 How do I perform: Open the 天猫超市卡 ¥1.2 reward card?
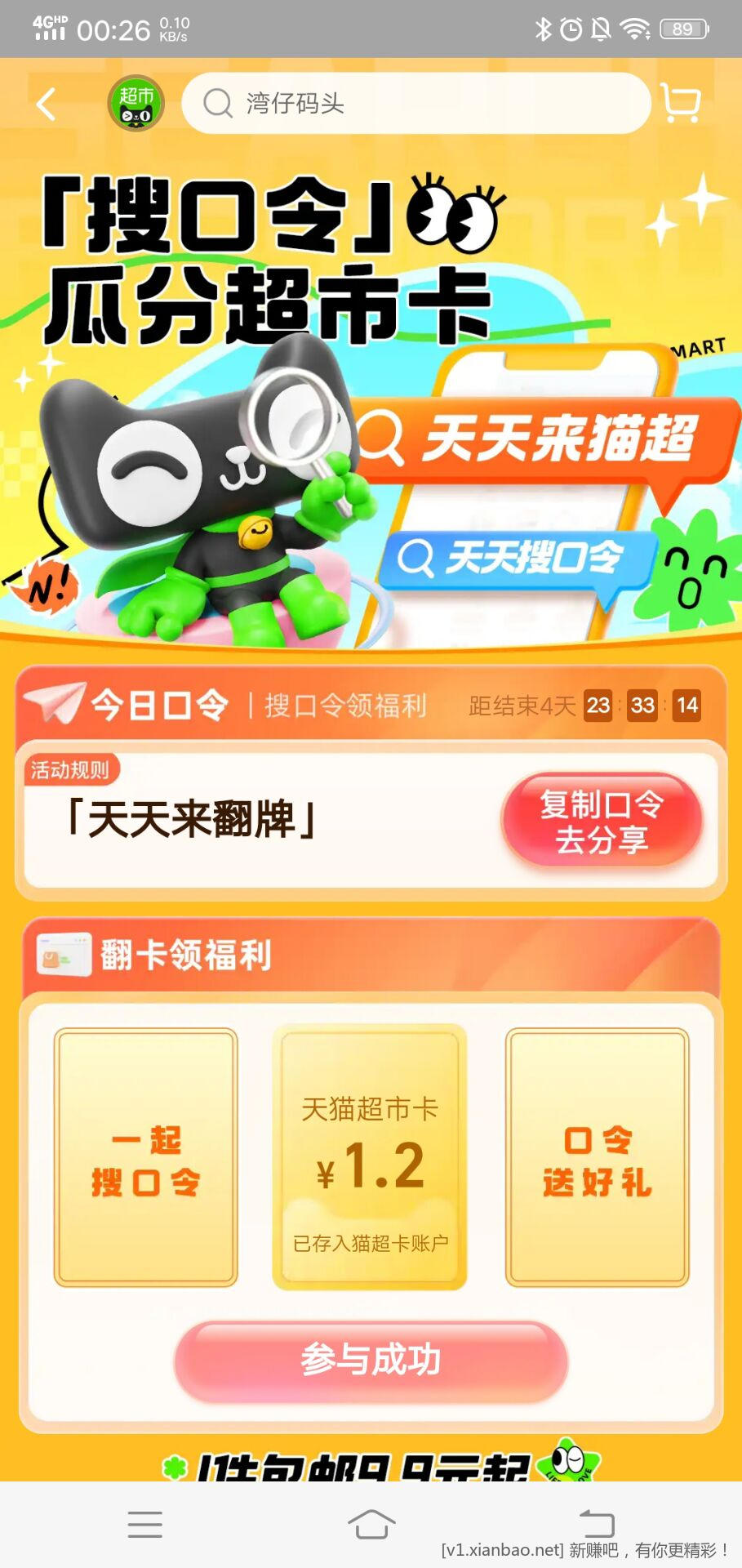pyautogui.click(x=370, y=1157)
